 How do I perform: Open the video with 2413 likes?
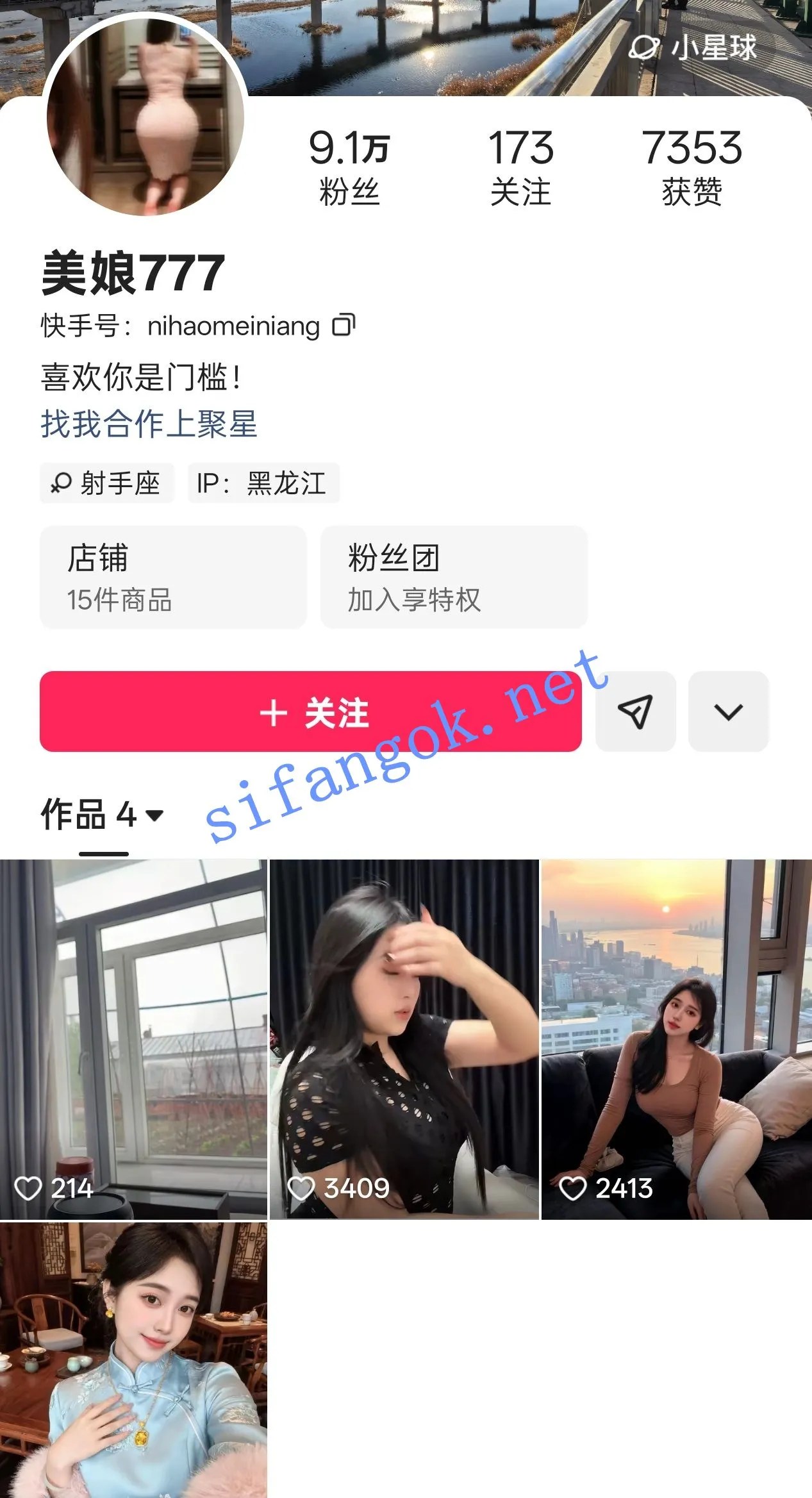[x=677, y=1039]
